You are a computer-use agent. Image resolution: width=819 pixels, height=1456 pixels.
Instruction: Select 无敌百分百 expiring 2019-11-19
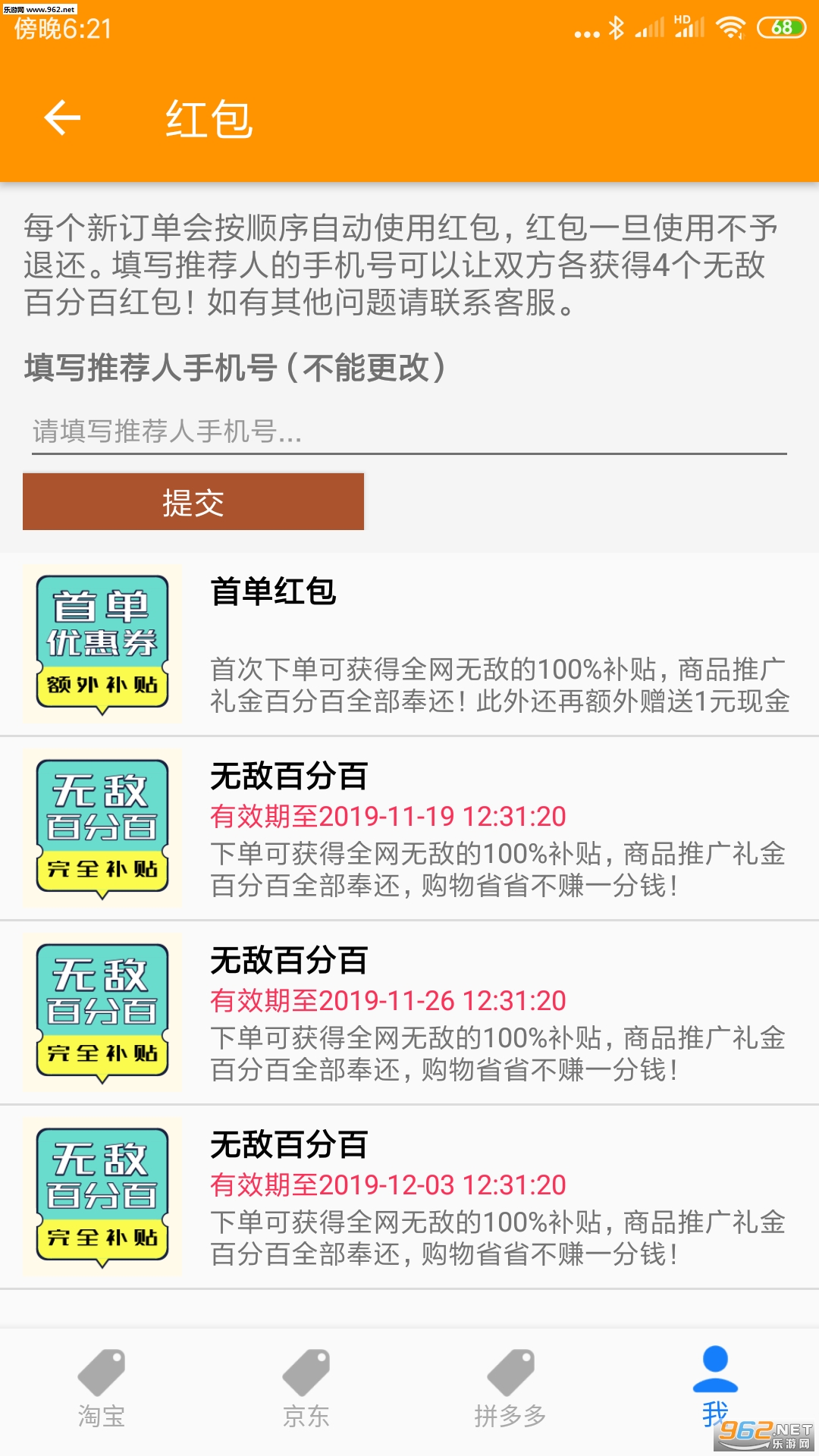(409, 828)
